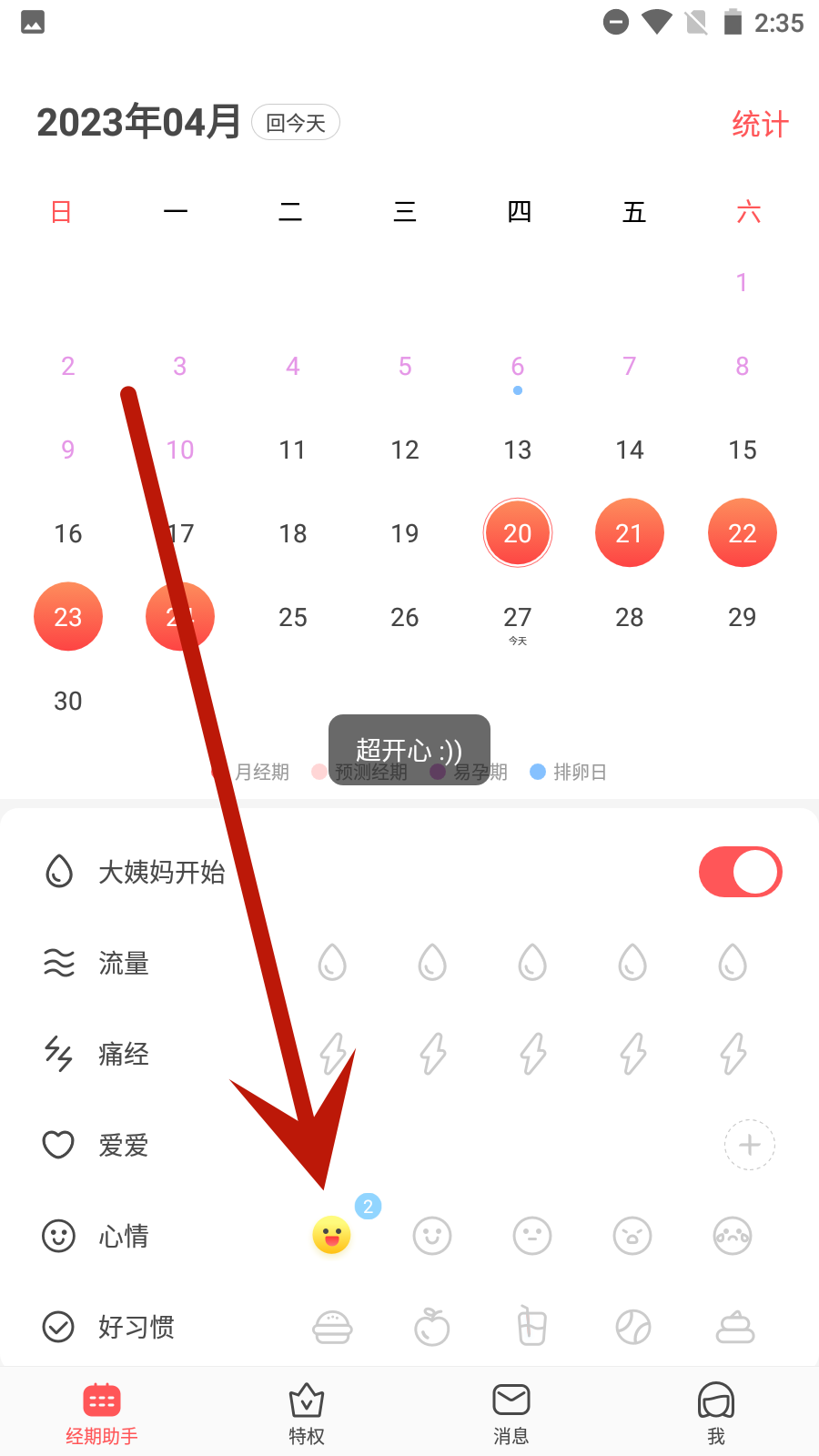Select the super happy tongue-out mood
The height and width of the screenshot is (1456, 819).
pyautogui.click(x=332, y=1236)
